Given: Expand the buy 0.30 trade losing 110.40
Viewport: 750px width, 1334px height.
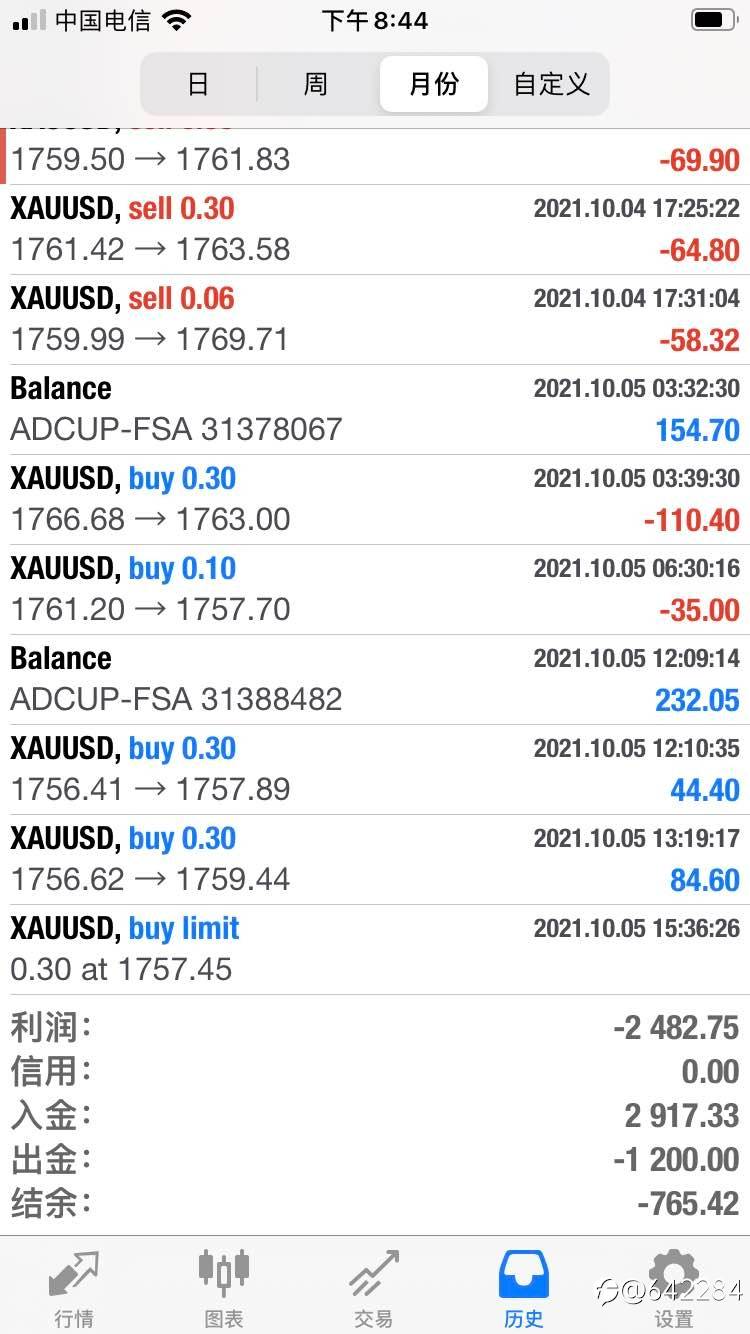Looking at the screenshot, I should pyautogui.click(x=375, y=500).
